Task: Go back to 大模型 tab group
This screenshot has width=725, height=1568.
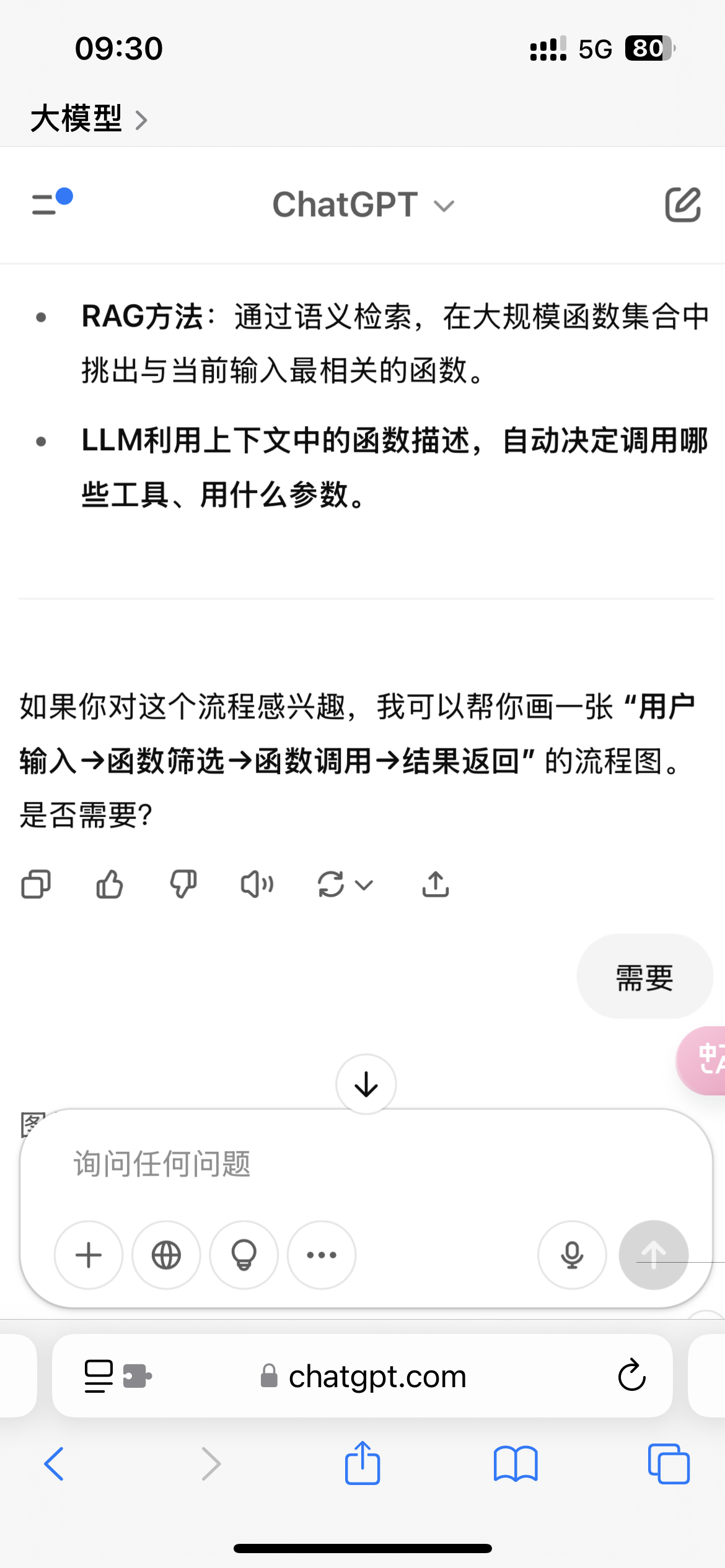Action: [x=89, y=118]
